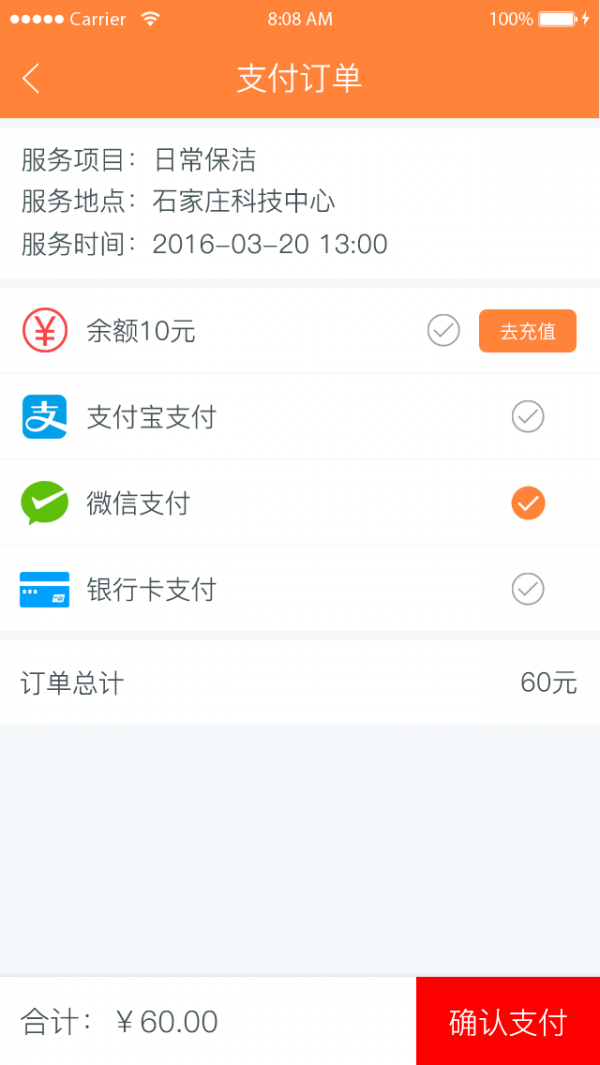Screen dimensions: 600x1065
Task: Go back using the top-left arrow
Action: 31,78
